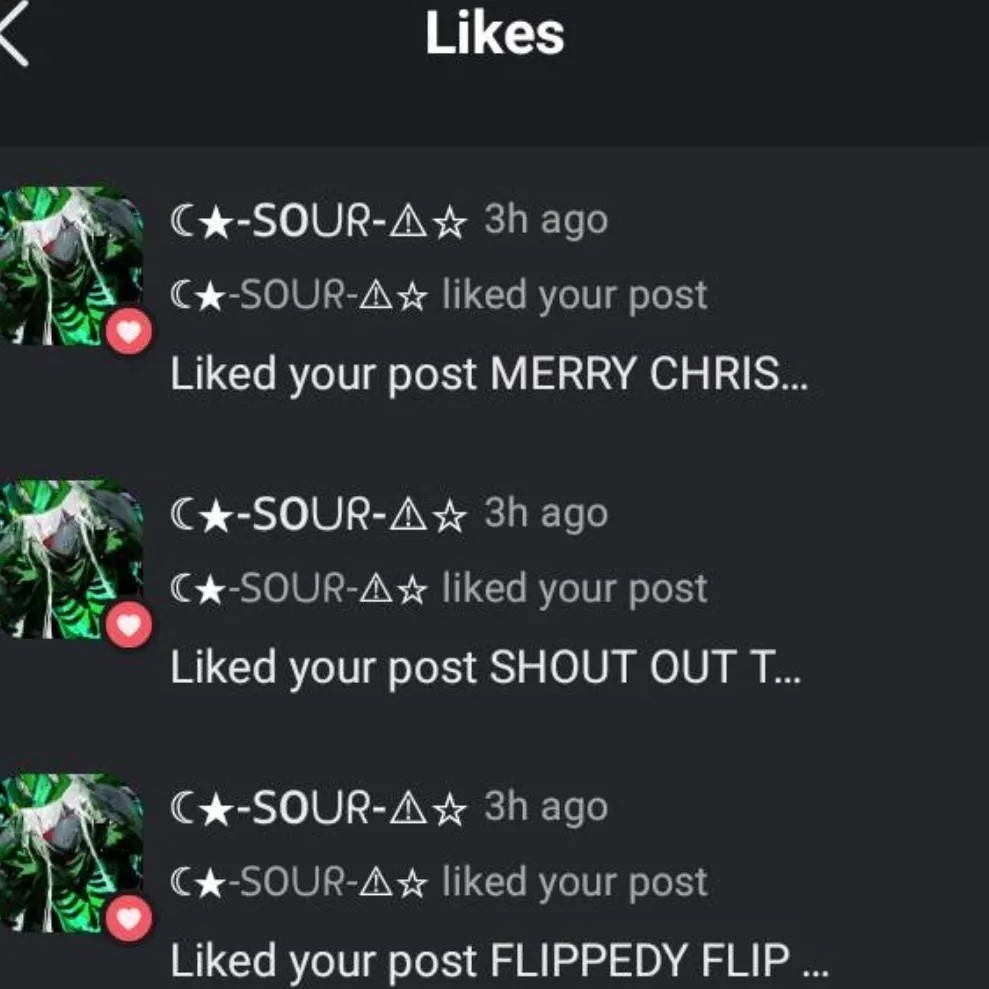This screenshot has height=989, width=989.
Task: Open the SHOUT OUT T... like notification
Action: (x=485, y=668)
